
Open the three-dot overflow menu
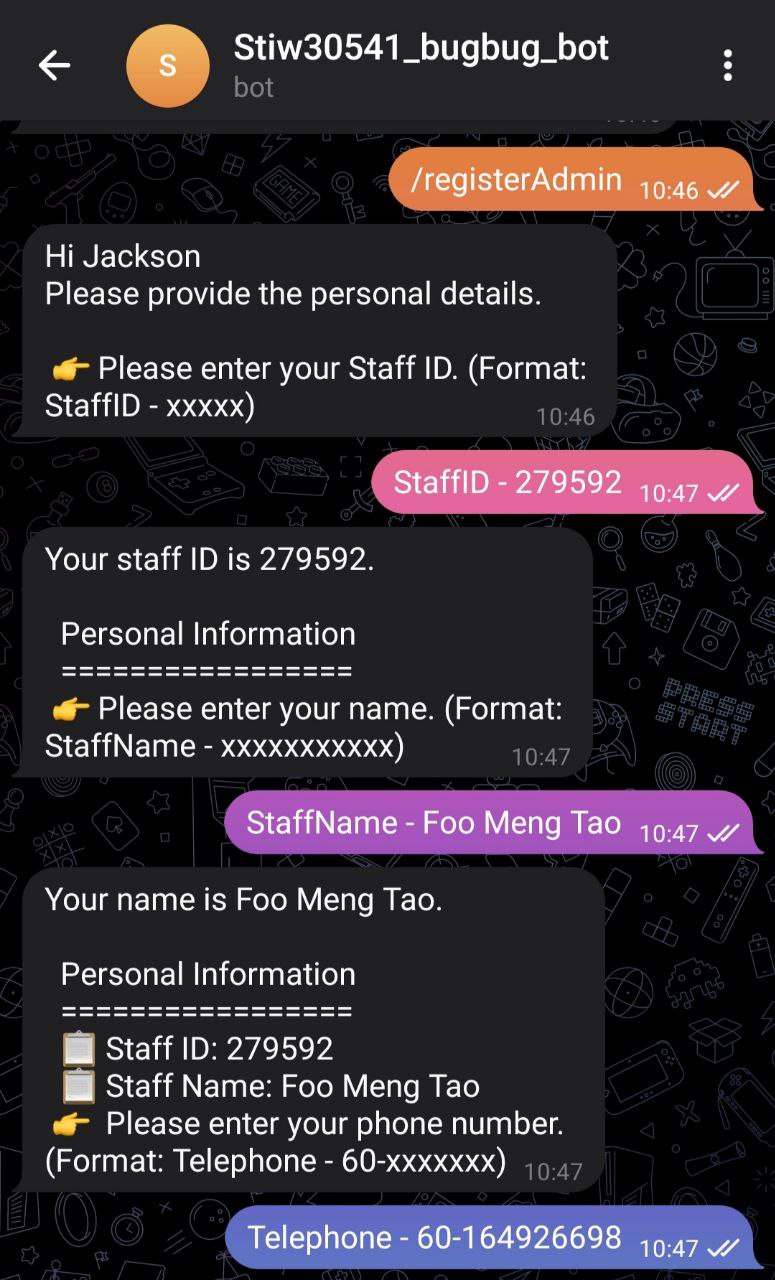click(x=727, y=66)
